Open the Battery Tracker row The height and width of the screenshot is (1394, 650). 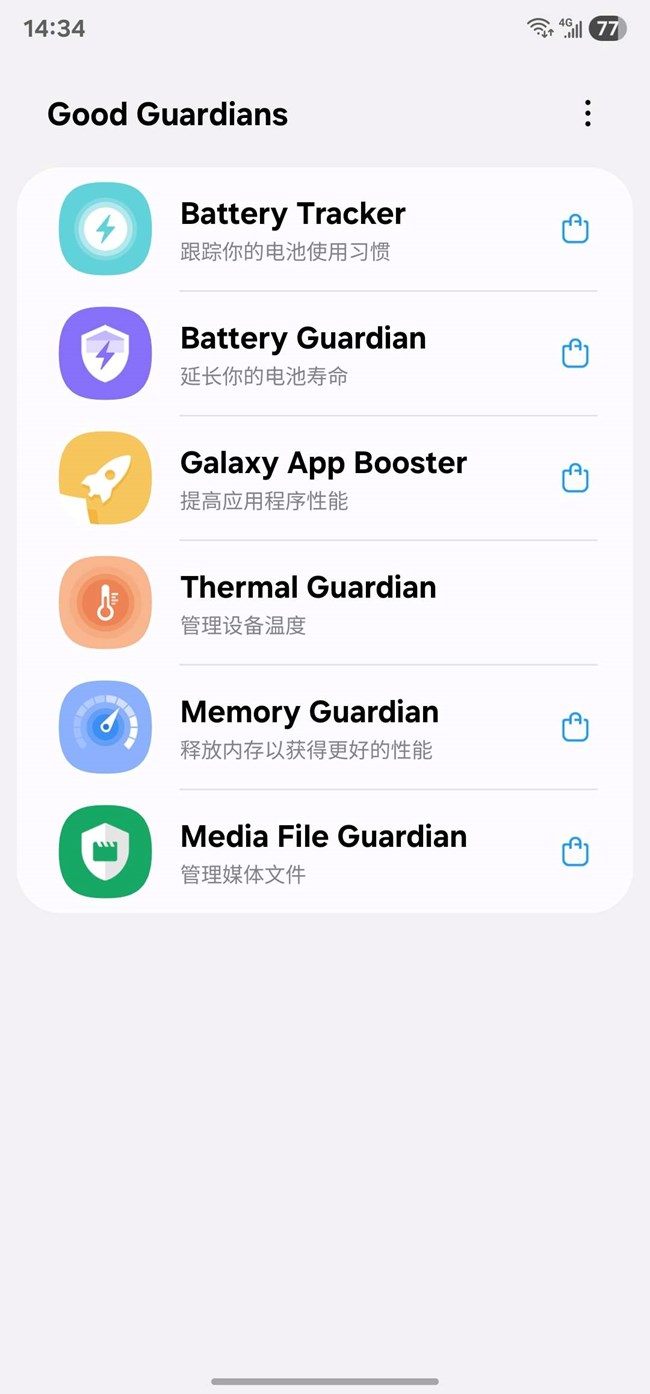(325, 229)
